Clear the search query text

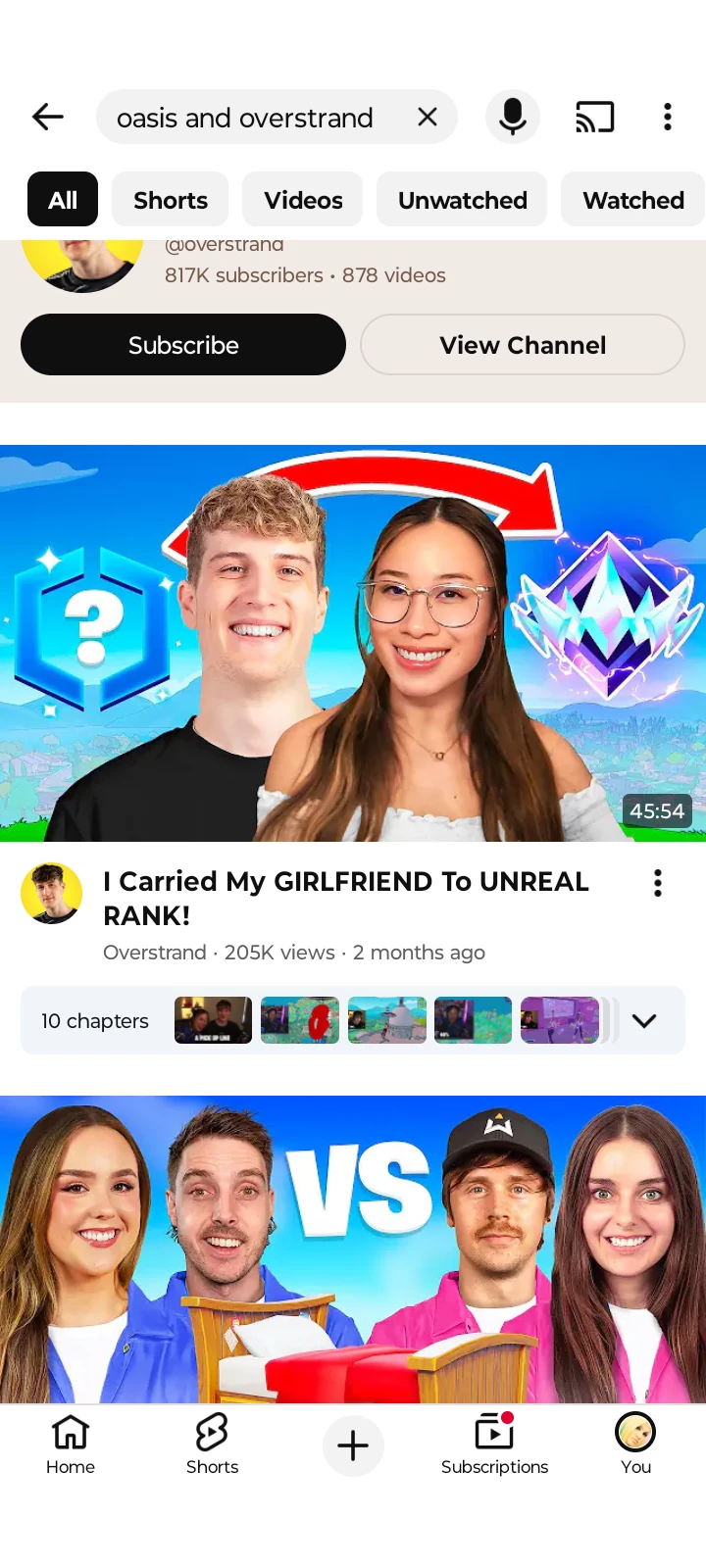(428, 118)
